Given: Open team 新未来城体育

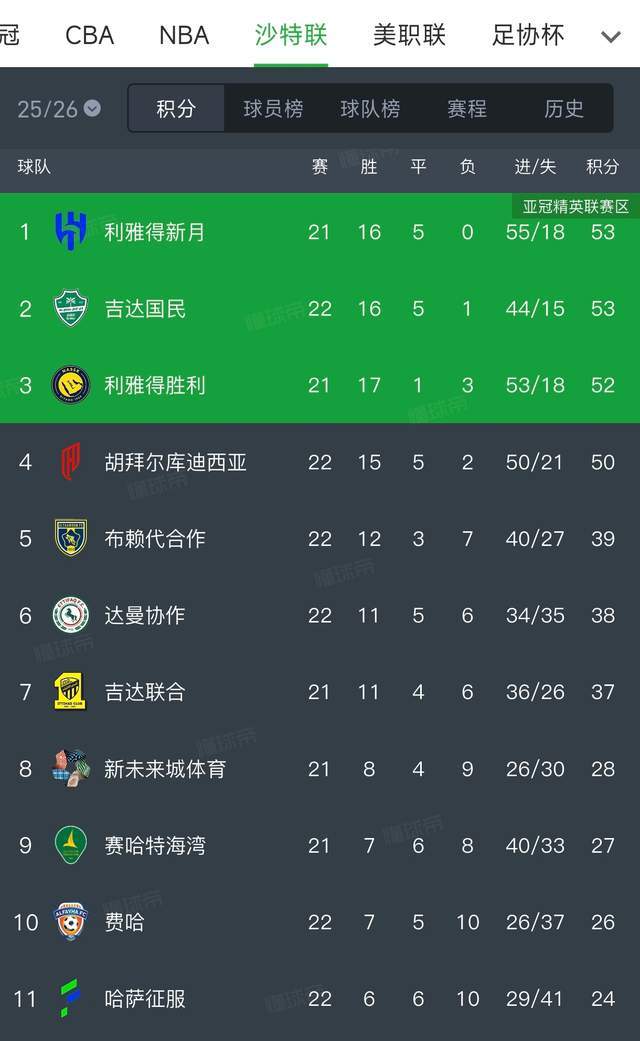Looking at the screenshot, I should (165, 769).
